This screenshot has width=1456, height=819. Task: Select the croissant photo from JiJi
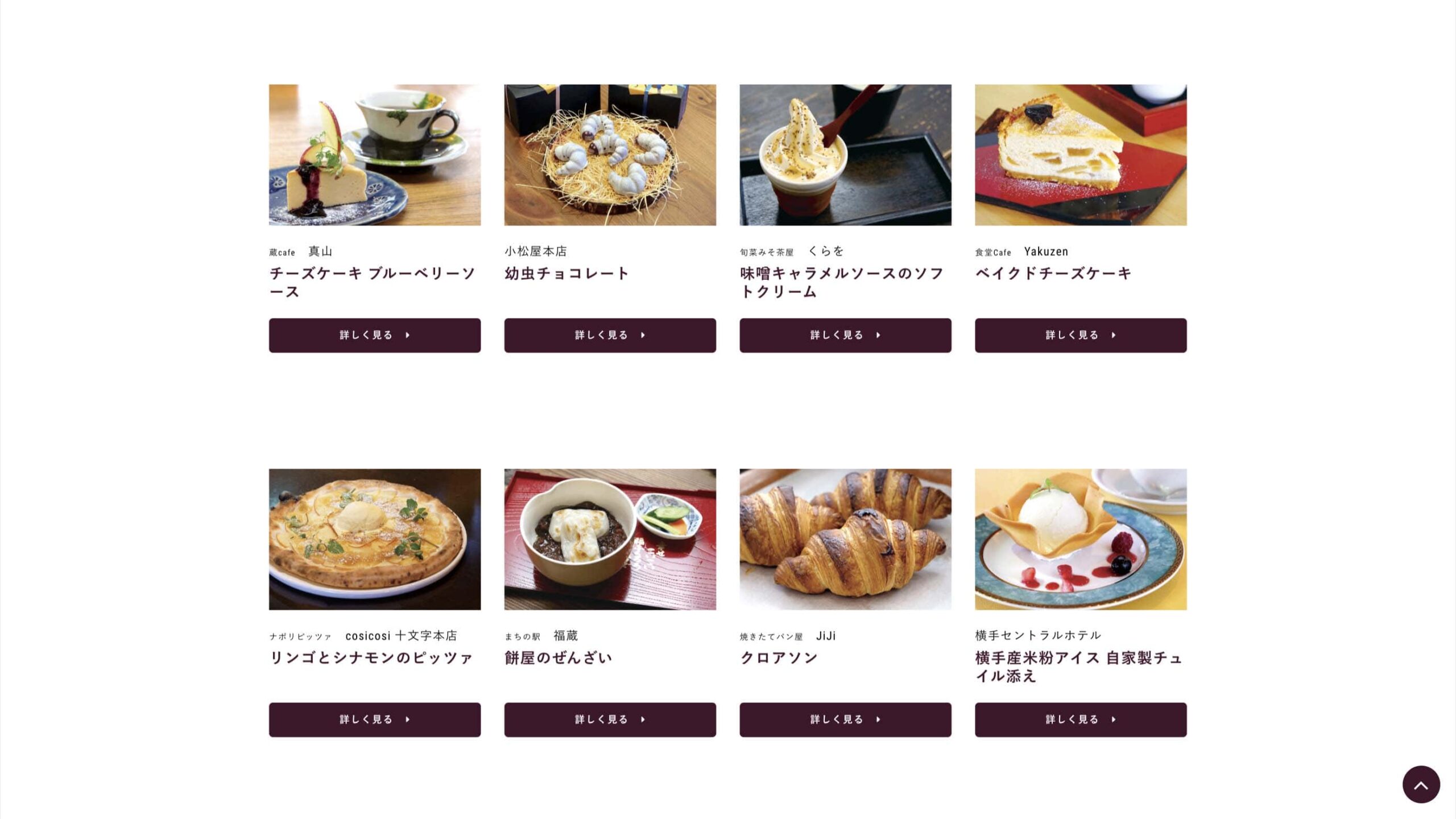(845, 539)
